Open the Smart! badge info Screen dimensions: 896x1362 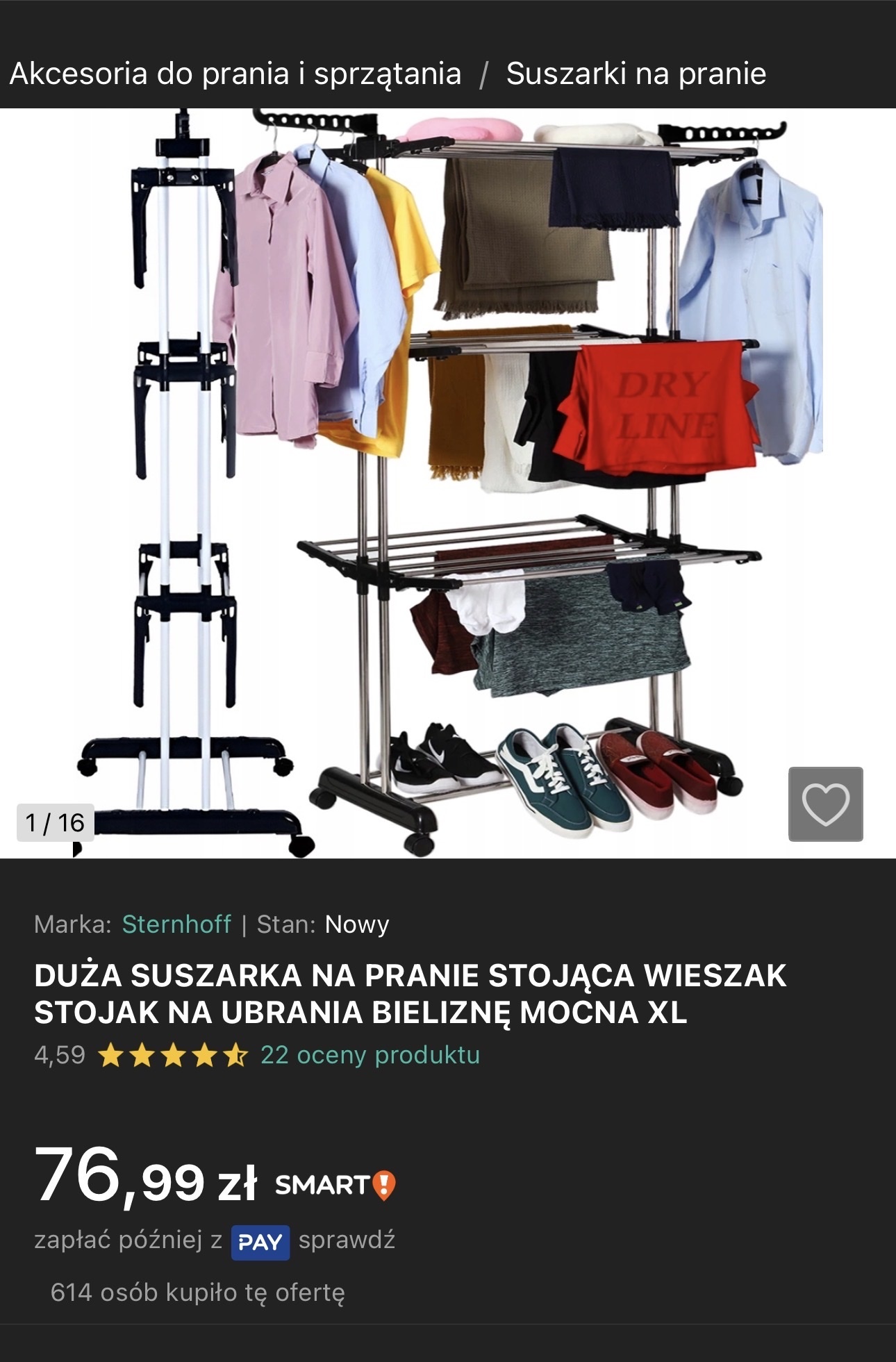click(335, 1185)
